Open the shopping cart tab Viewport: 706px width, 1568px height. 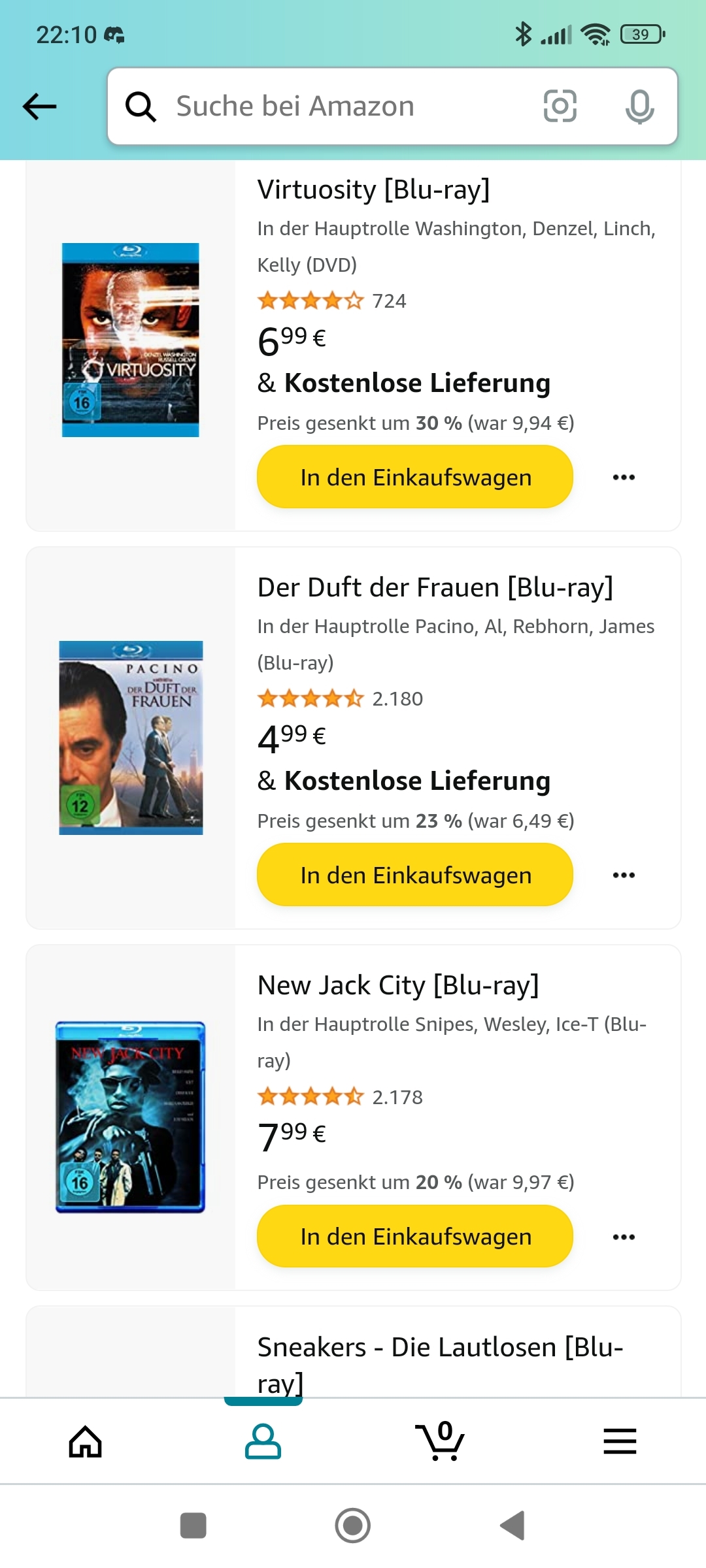click(x=440, y=1442)
